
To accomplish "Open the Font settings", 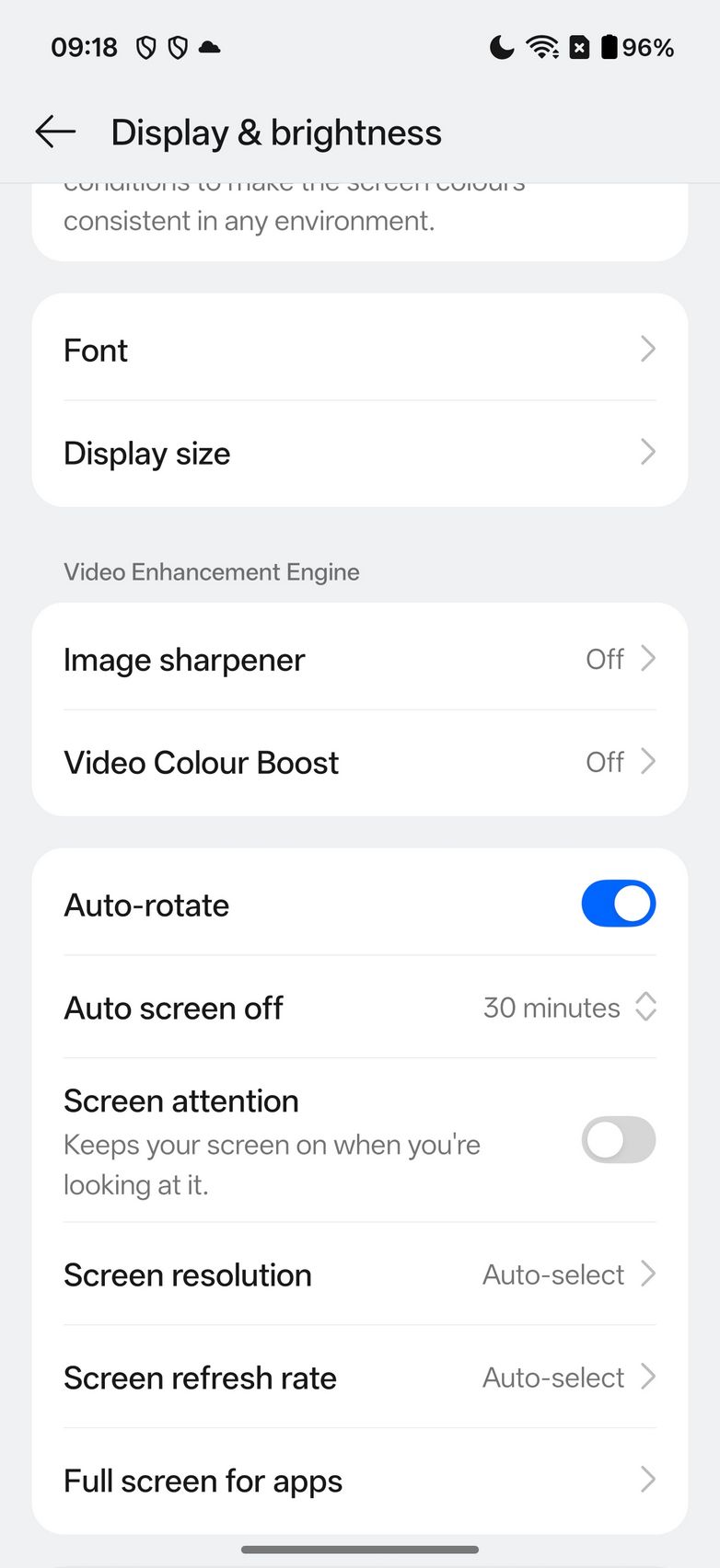I will coord(359,350).
